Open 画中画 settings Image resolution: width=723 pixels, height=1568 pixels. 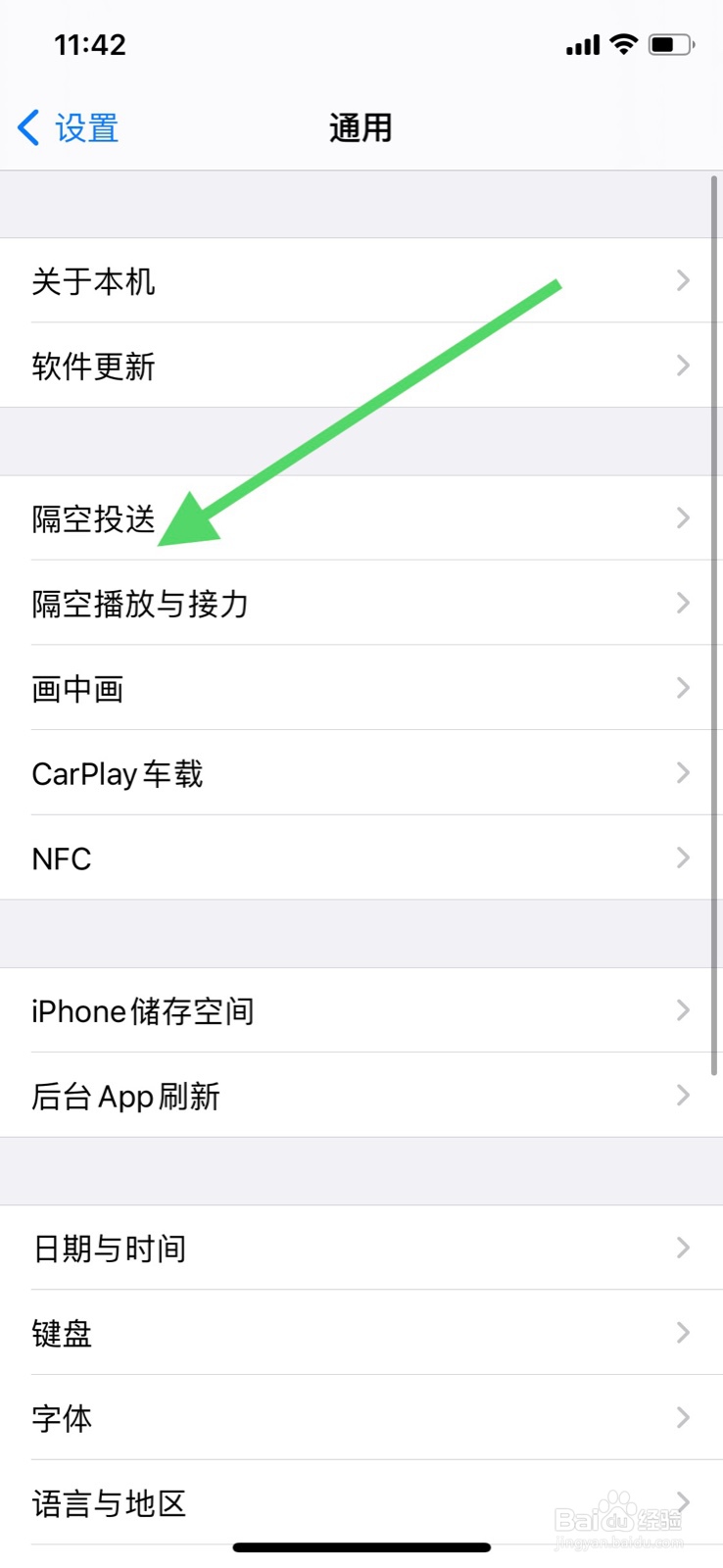[361, 689]
